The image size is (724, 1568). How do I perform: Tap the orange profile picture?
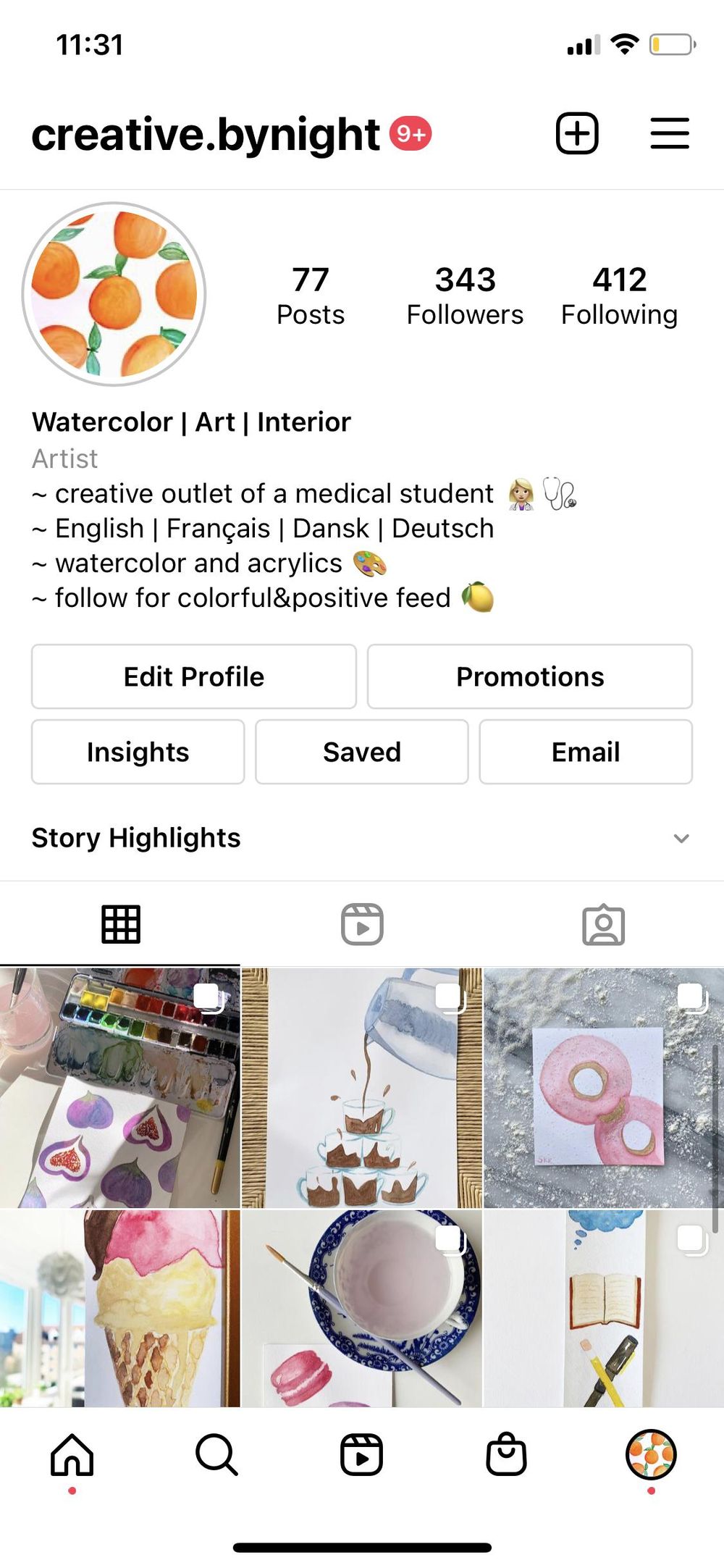[114, 294]
